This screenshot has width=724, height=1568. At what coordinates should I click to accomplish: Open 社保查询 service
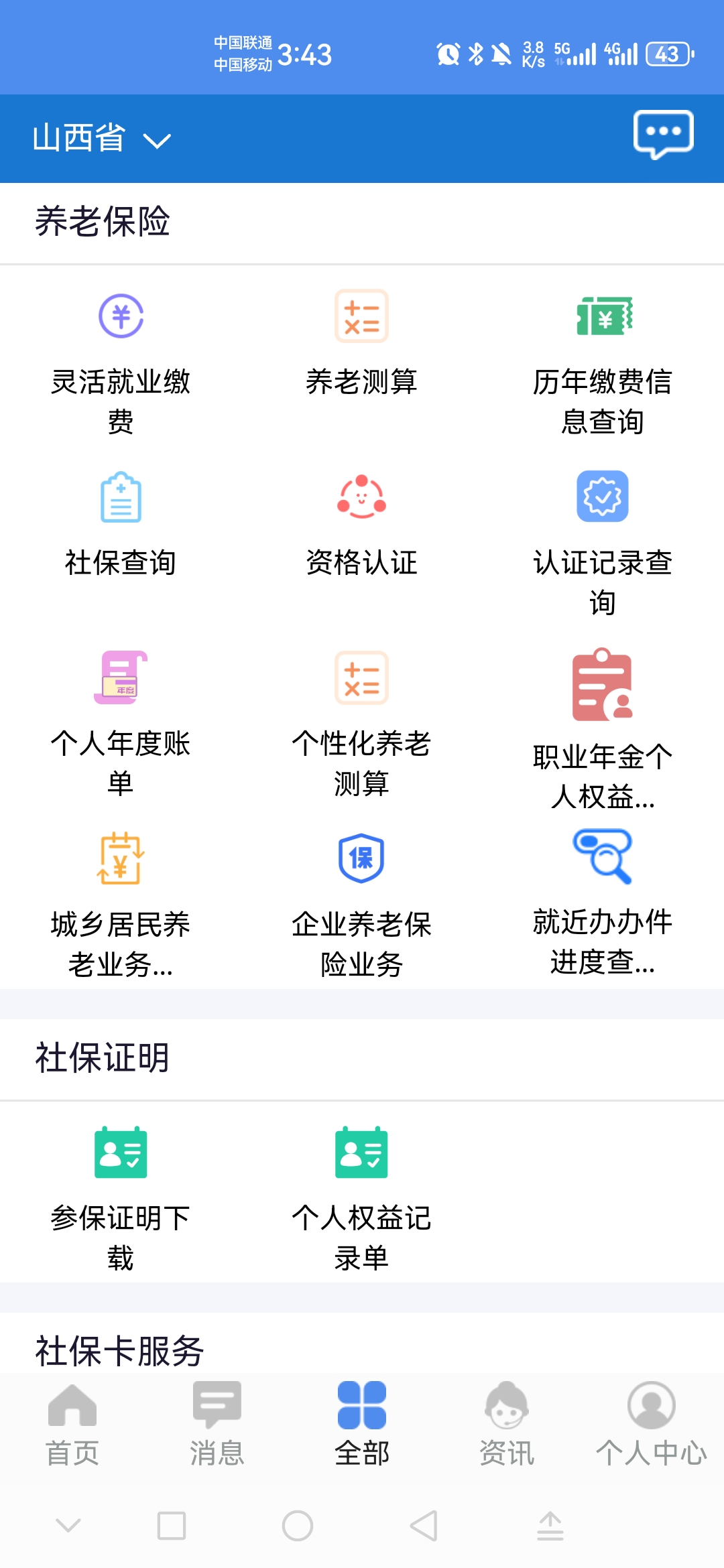pos(121,524)
